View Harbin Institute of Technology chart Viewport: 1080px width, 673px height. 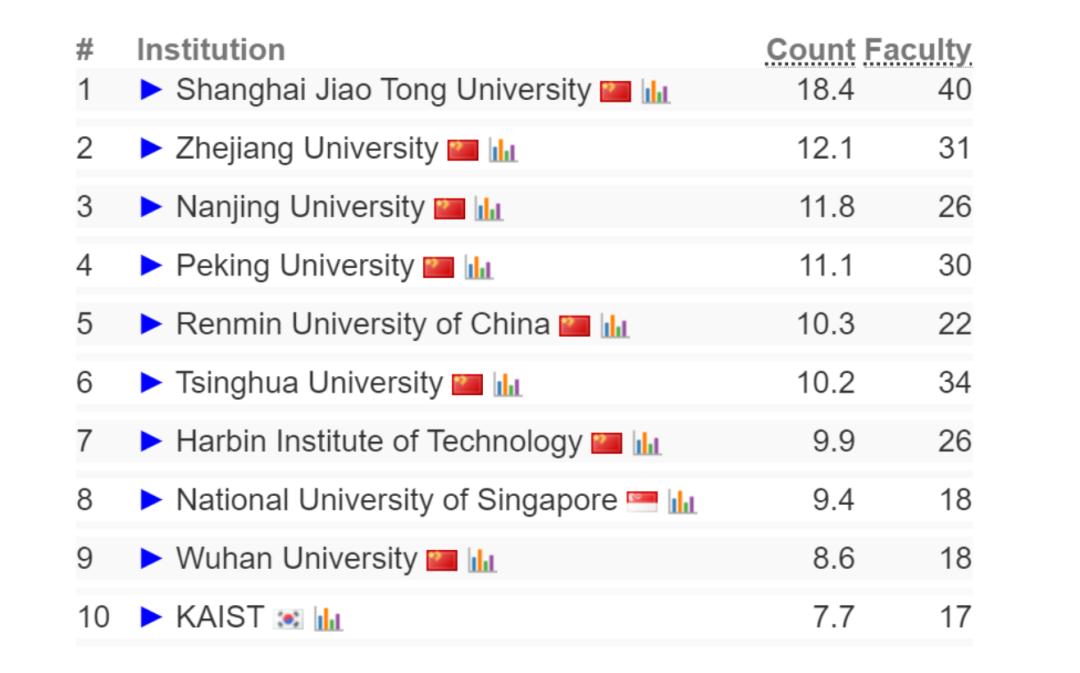647,443
